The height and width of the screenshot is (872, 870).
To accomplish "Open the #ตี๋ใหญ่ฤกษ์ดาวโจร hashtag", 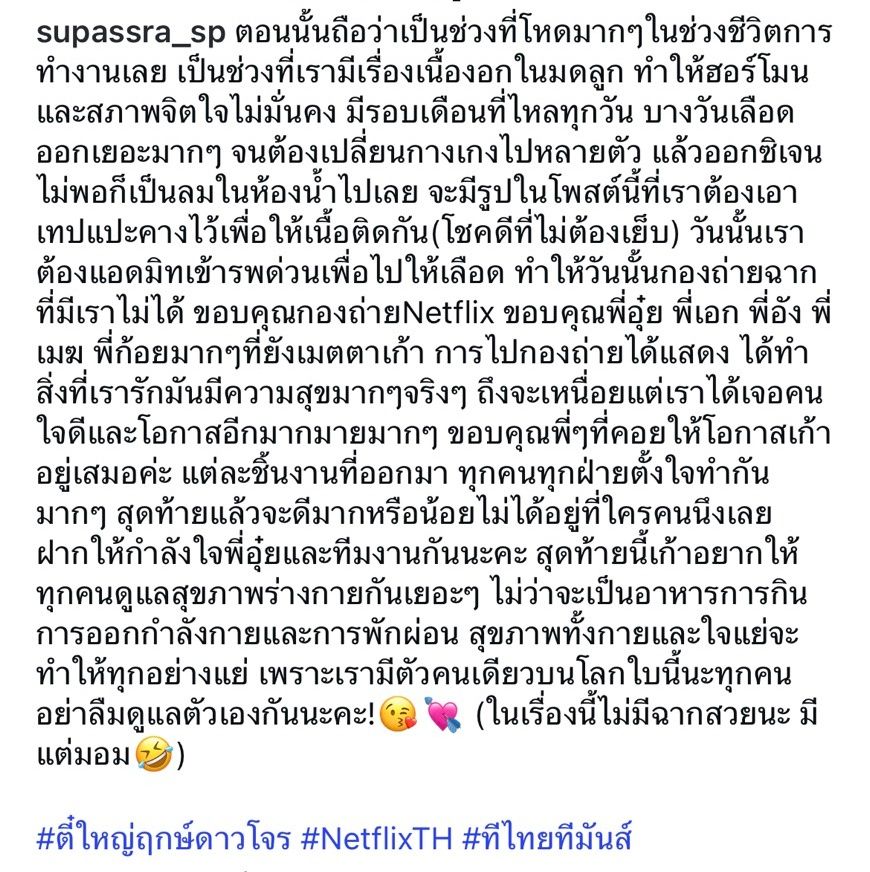I will pyautogui.click(x=163, y=836).
